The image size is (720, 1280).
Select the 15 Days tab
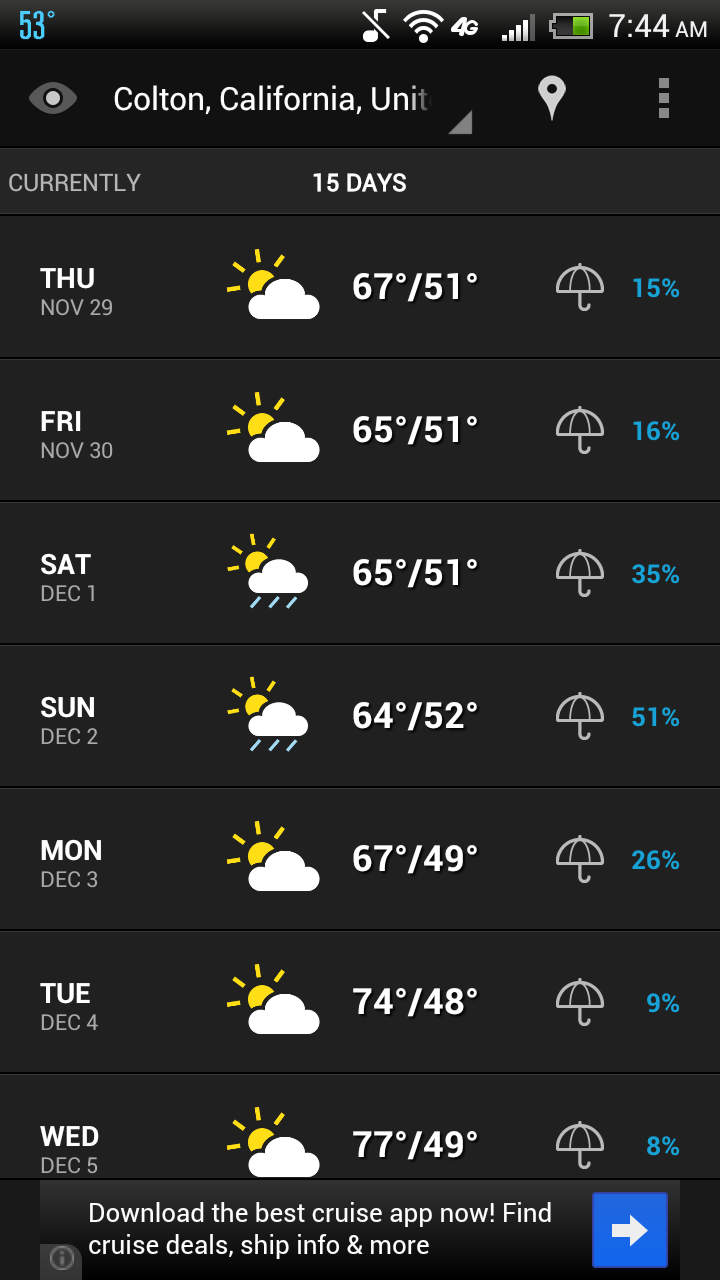[359, 183]
